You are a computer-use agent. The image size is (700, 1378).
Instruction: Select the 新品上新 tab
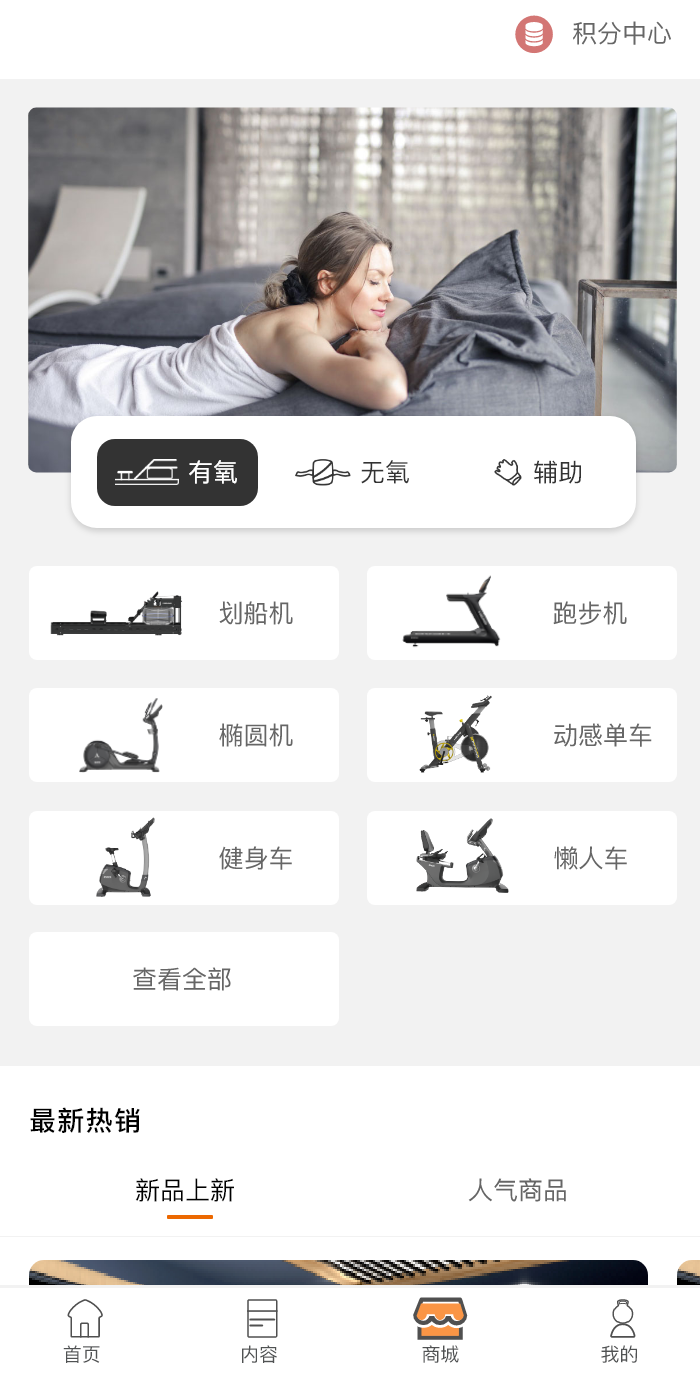185,1190
